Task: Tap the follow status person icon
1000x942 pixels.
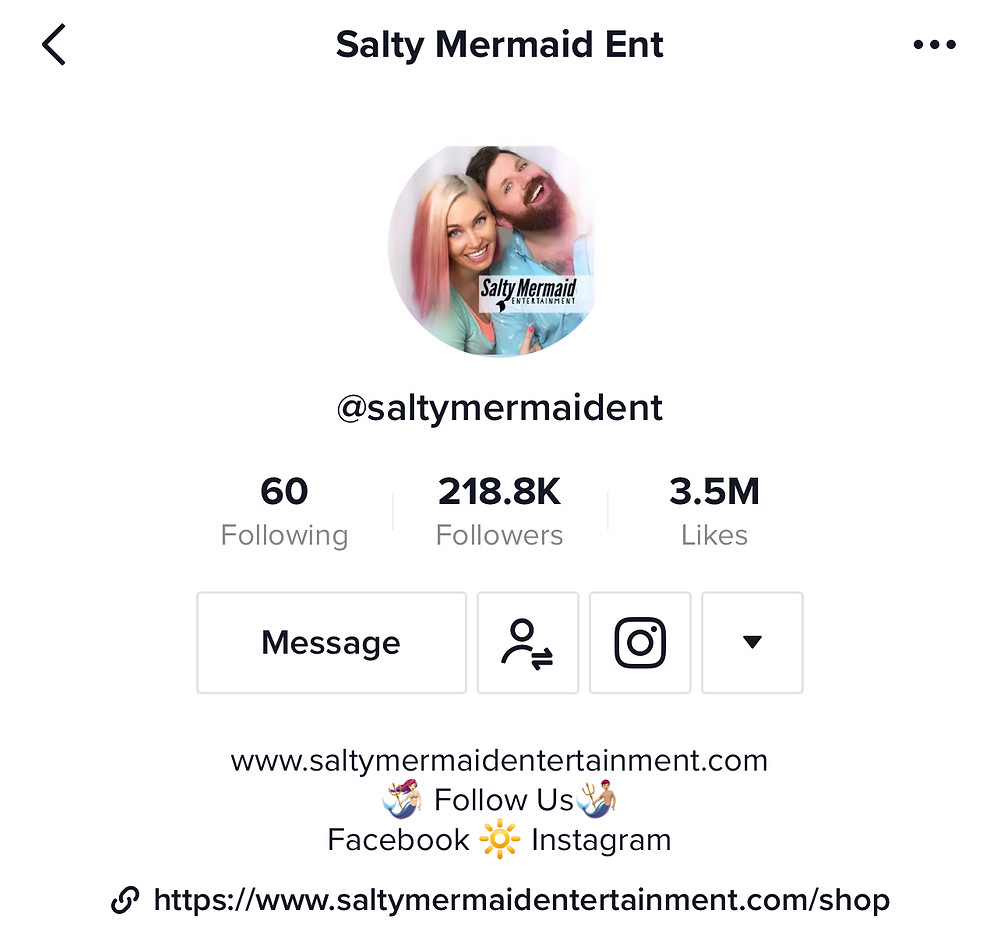Action: pos(528,643)
